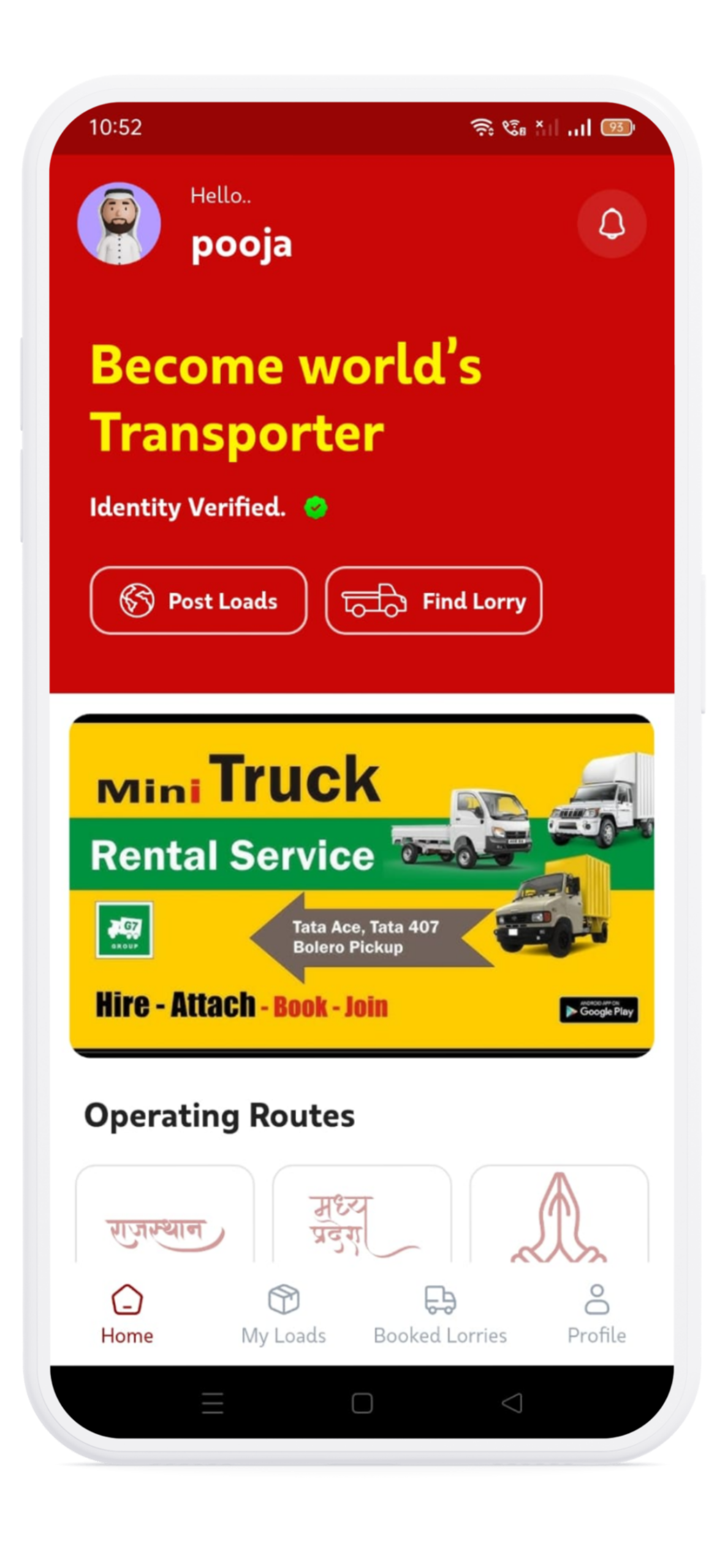725x1568 pixels.
Task: Open the Madhya Pradesh operating route card
Action: tap(362, 1216)
